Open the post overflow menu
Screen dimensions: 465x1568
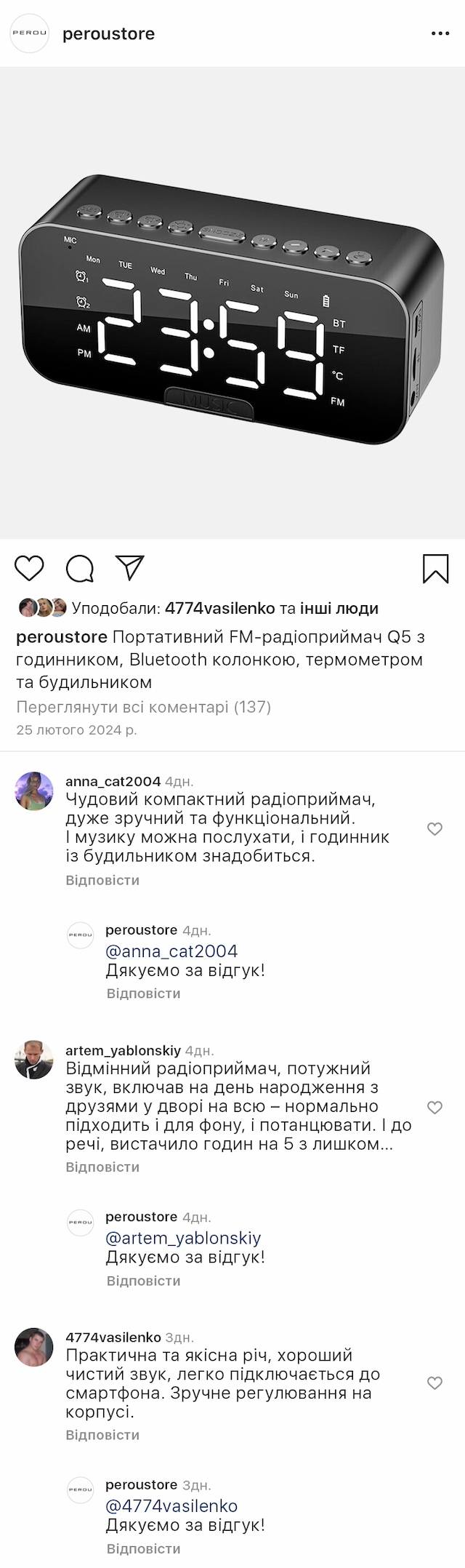tap(440, 33)
